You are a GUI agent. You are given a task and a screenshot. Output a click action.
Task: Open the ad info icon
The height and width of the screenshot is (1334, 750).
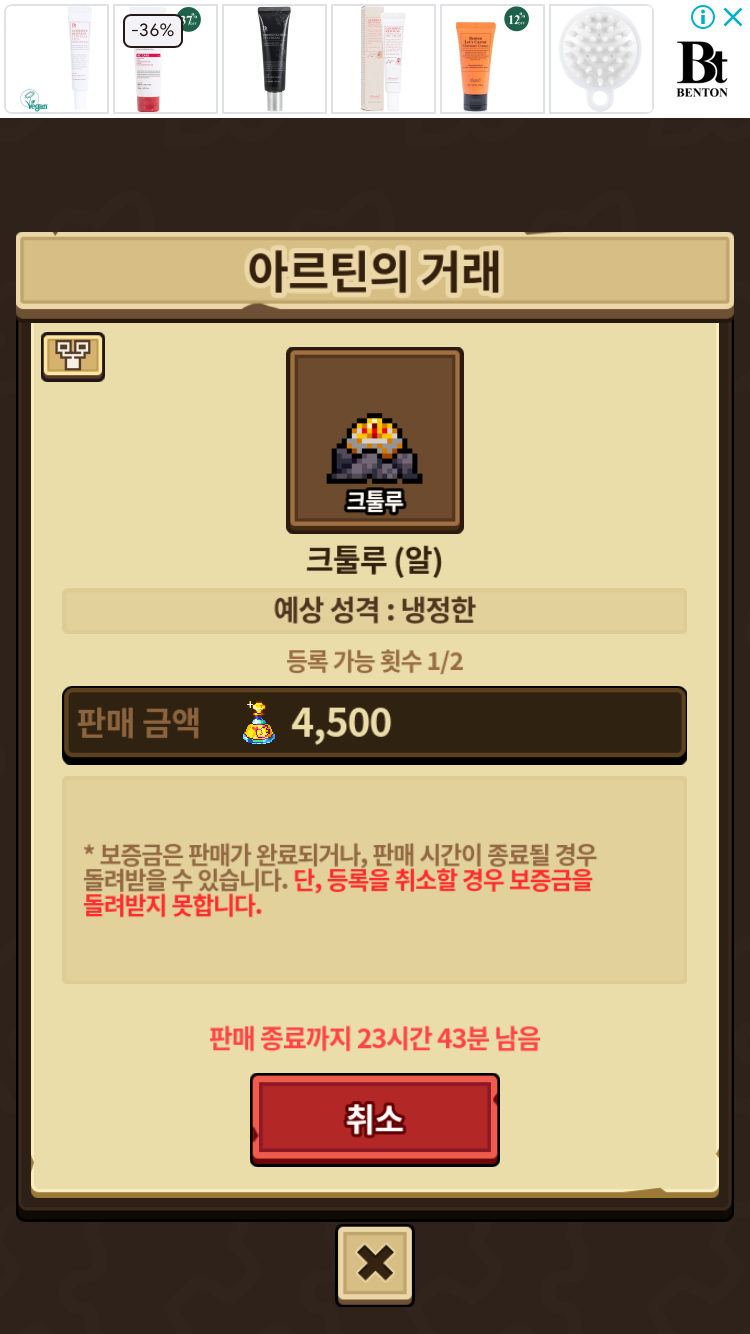[704, 17]
